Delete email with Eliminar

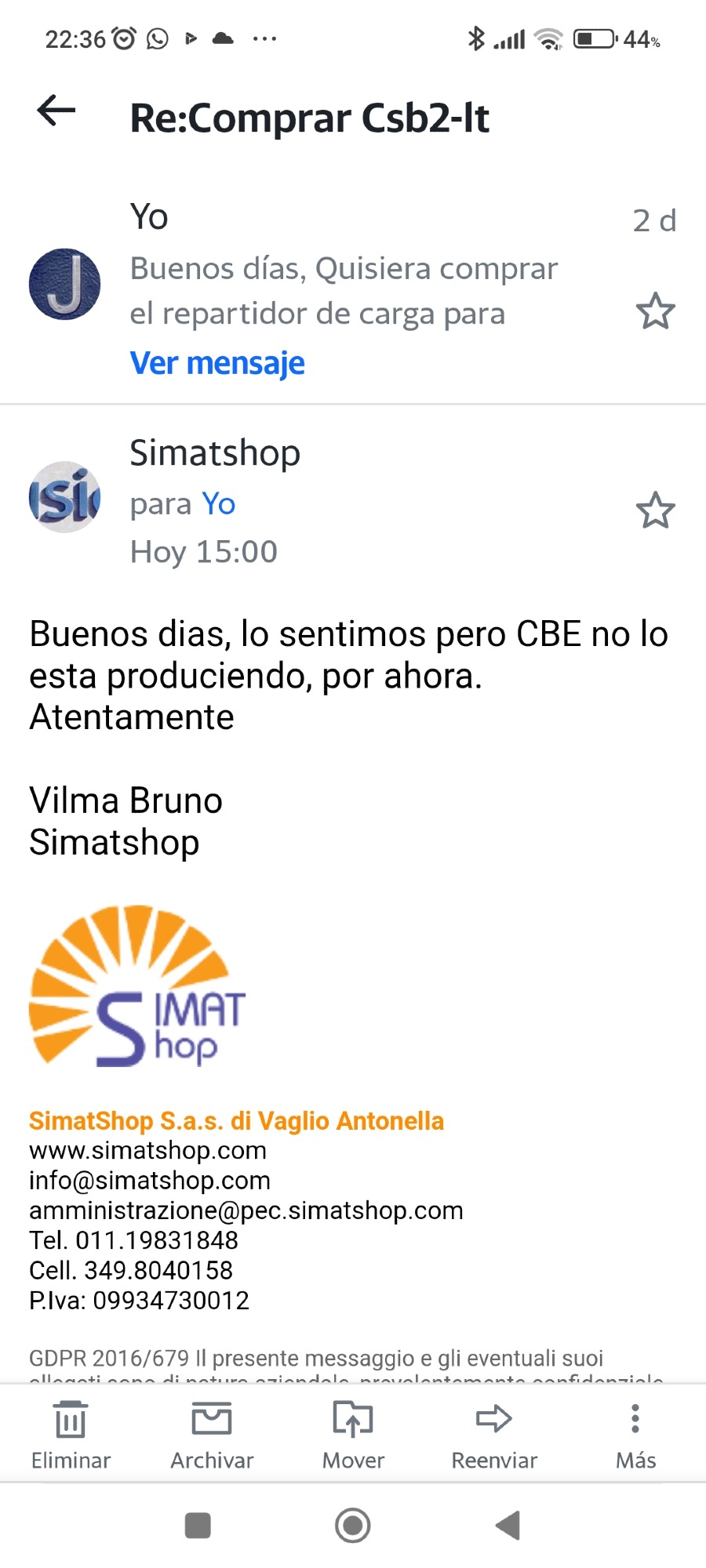coord(71,1435)
